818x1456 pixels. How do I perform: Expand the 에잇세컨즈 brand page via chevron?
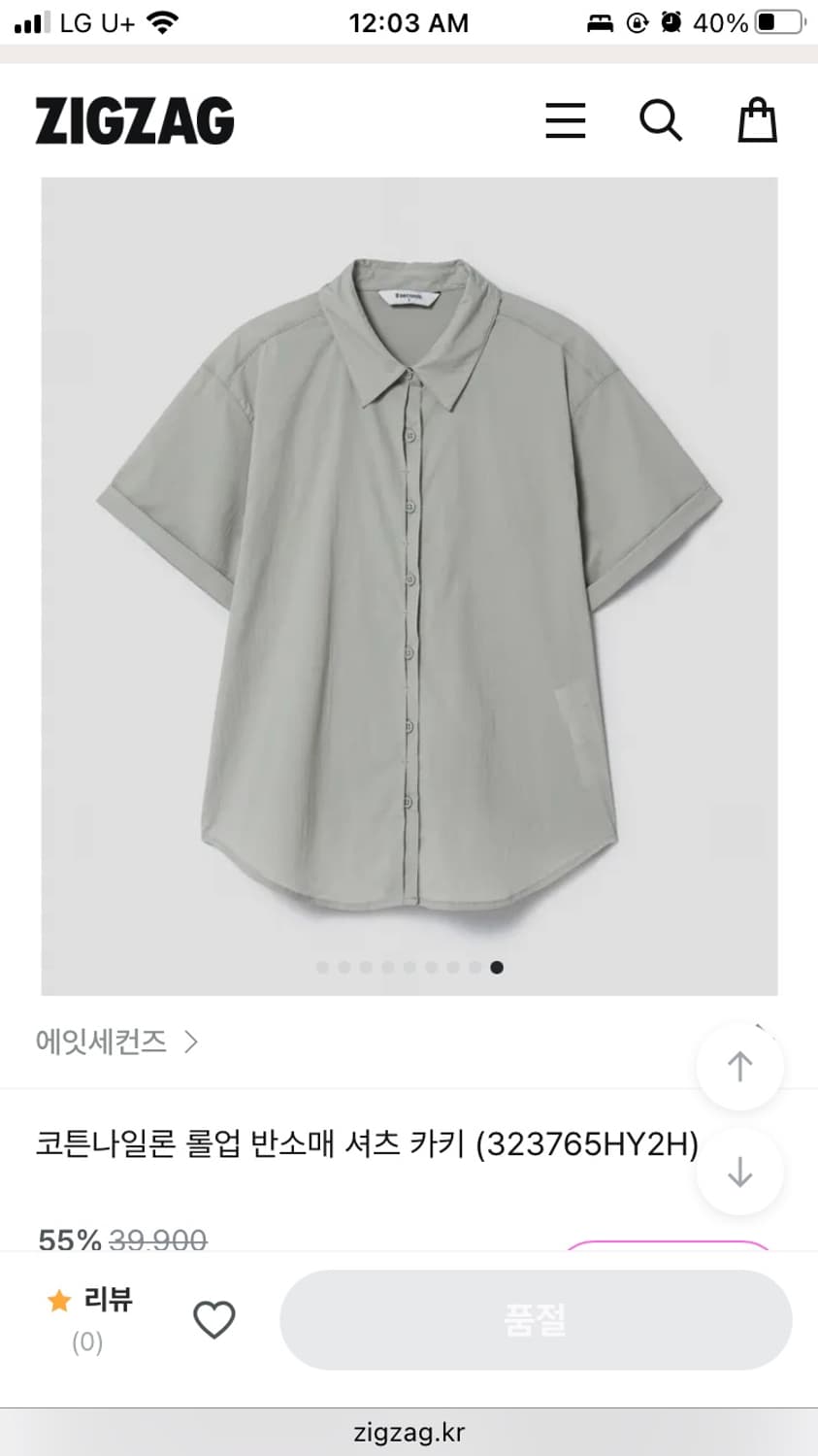tap(191, 1041)
